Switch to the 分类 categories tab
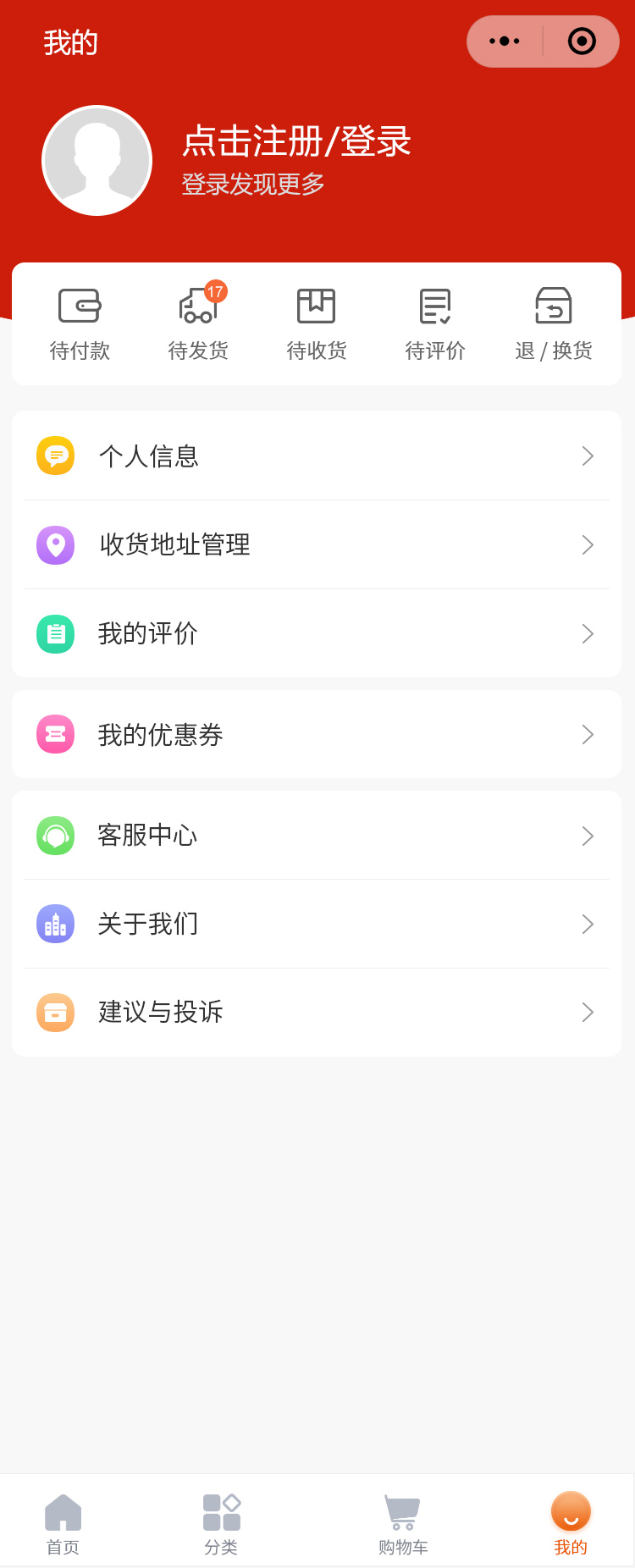This screenshot has height=1568, width=635. point(221,1524)
